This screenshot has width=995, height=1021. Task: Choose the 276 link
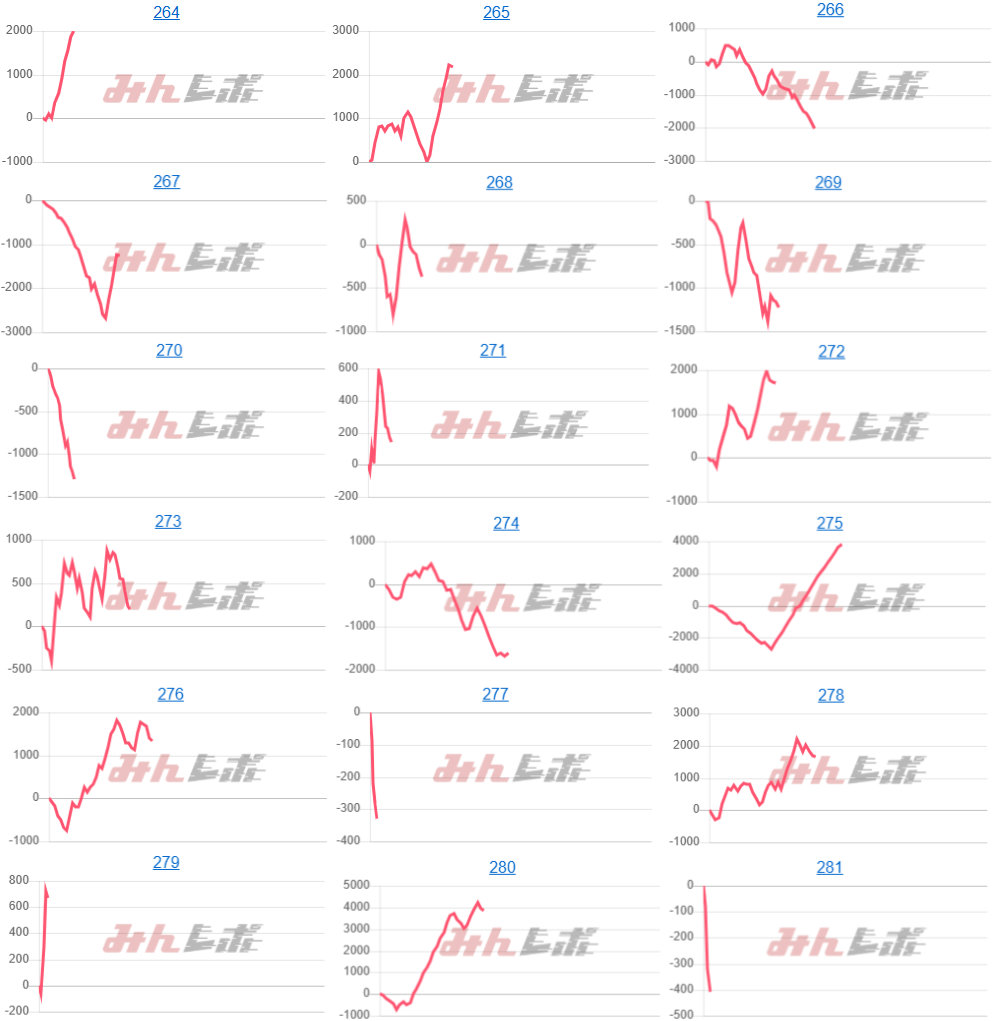click(171, 693)
